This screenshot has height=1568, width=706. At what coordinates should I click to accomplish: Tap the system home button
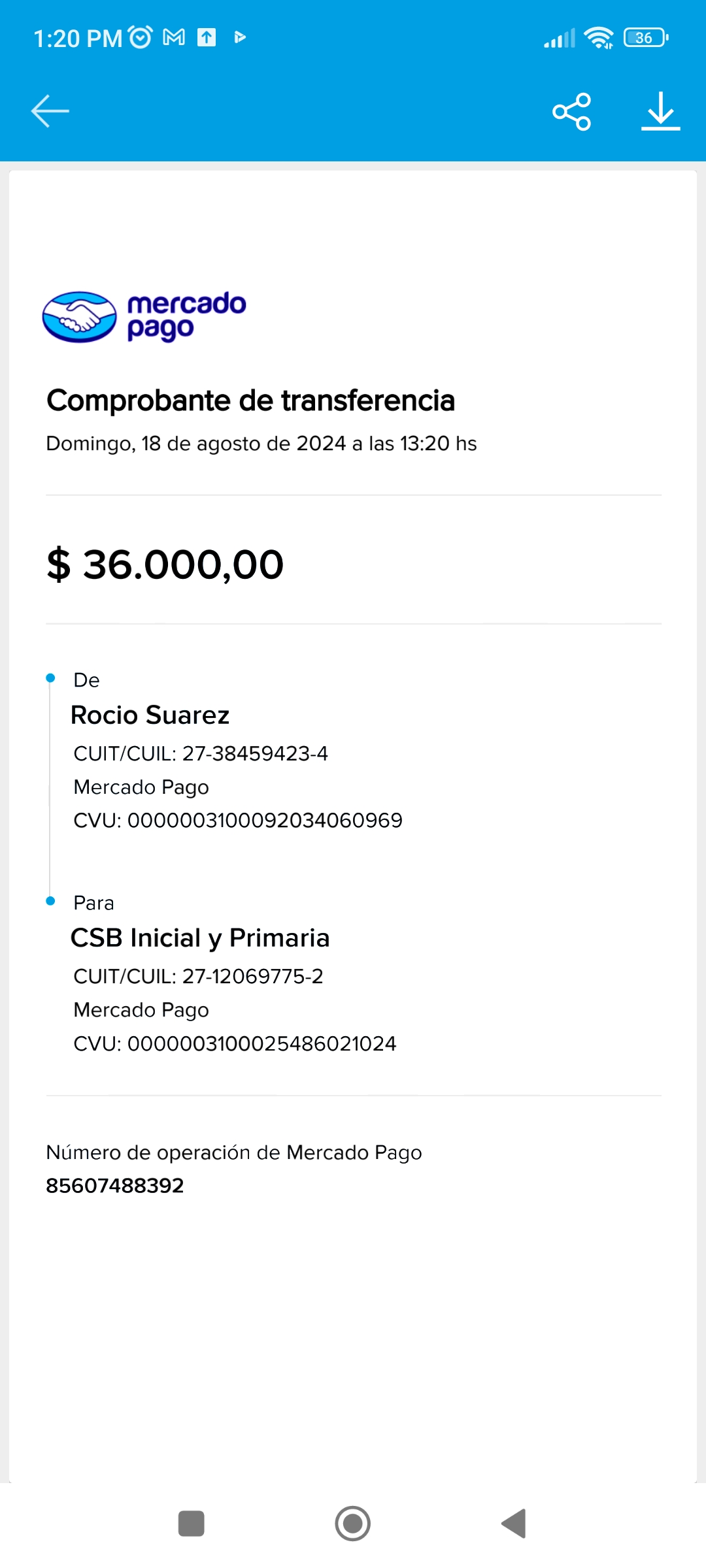click(x=353, y=1524)
